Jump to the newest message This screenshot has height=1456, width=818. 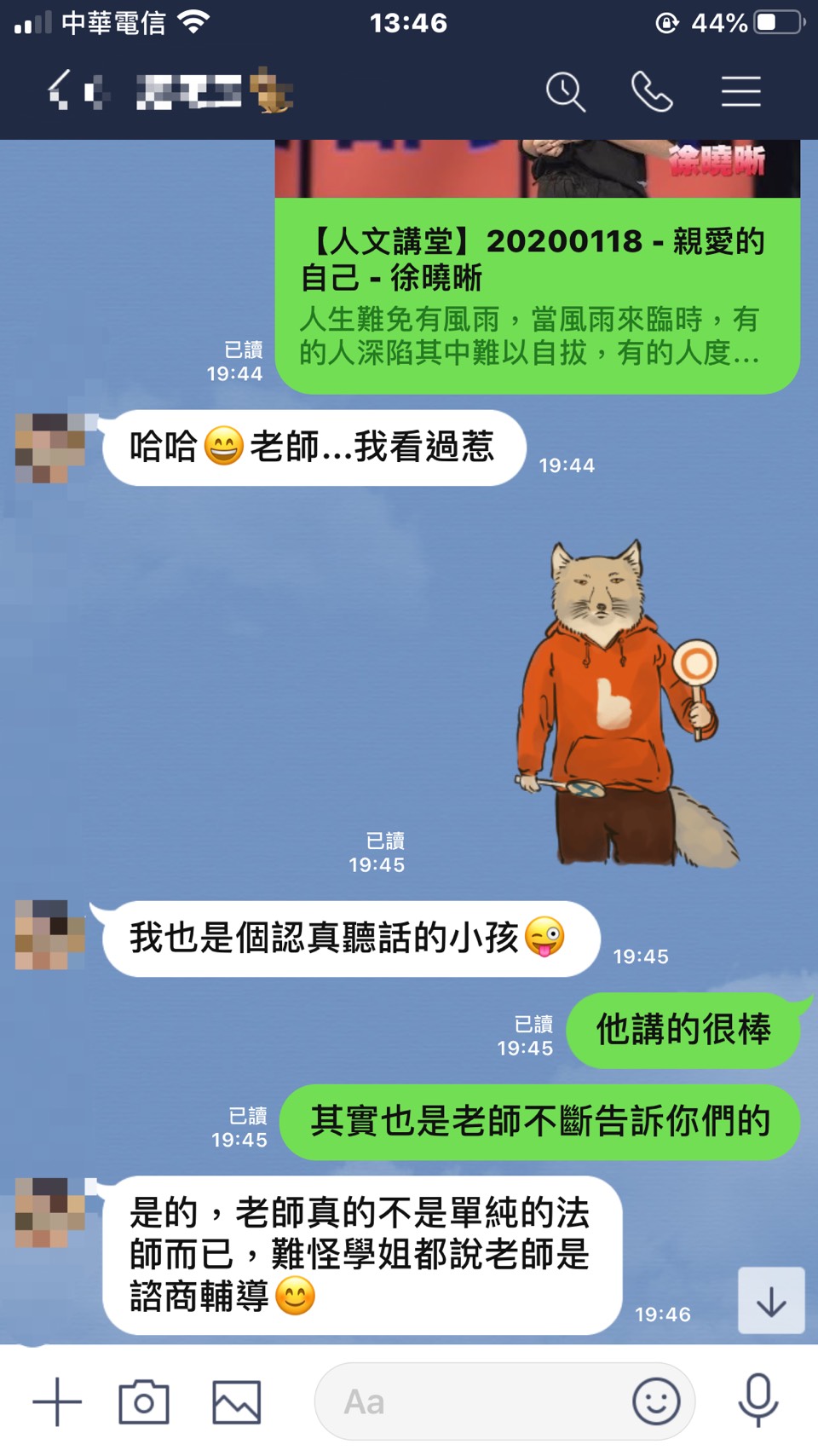[771, 1300]
